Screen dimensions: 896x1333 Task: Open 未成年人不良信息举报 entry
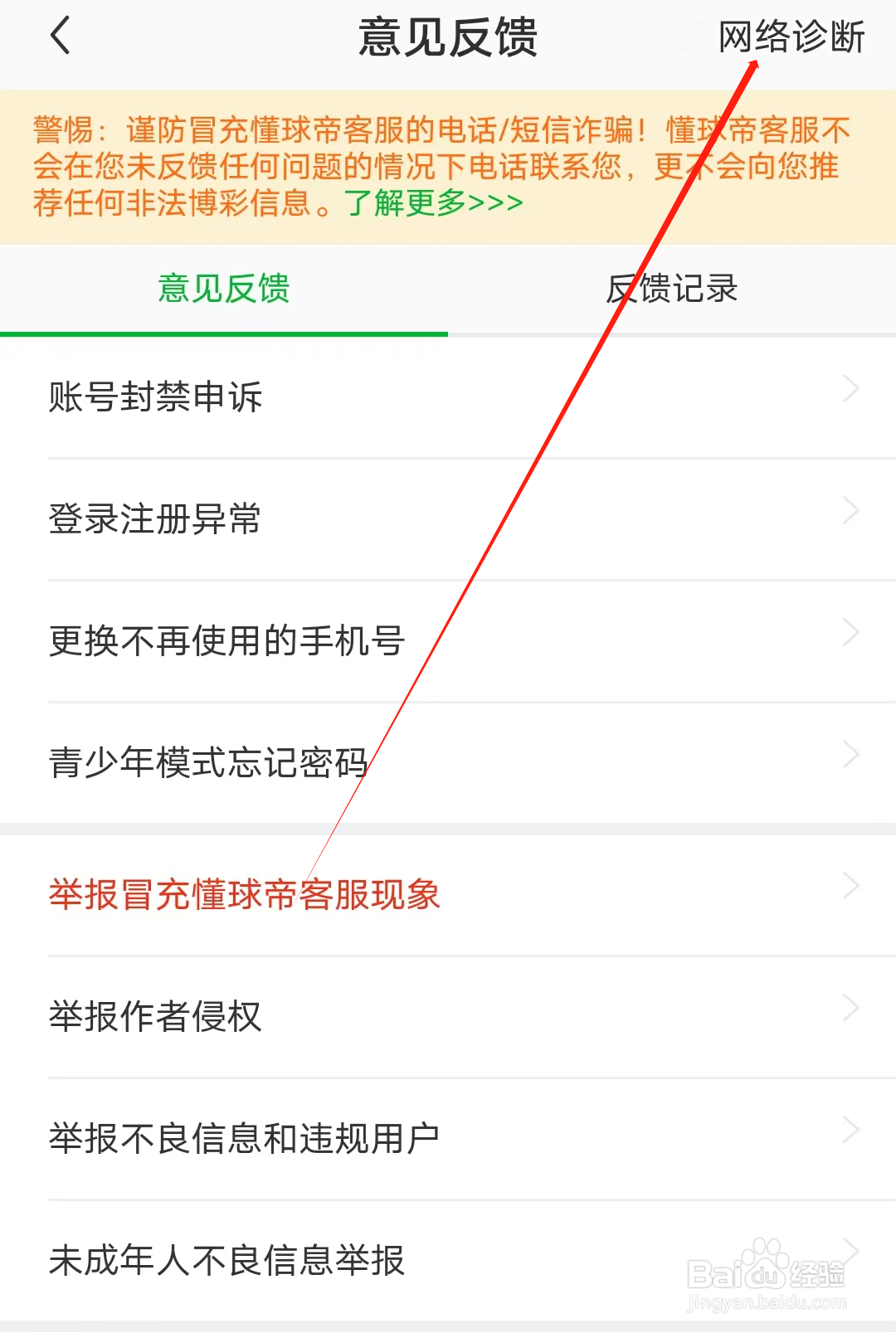(x=225, y=1261)
